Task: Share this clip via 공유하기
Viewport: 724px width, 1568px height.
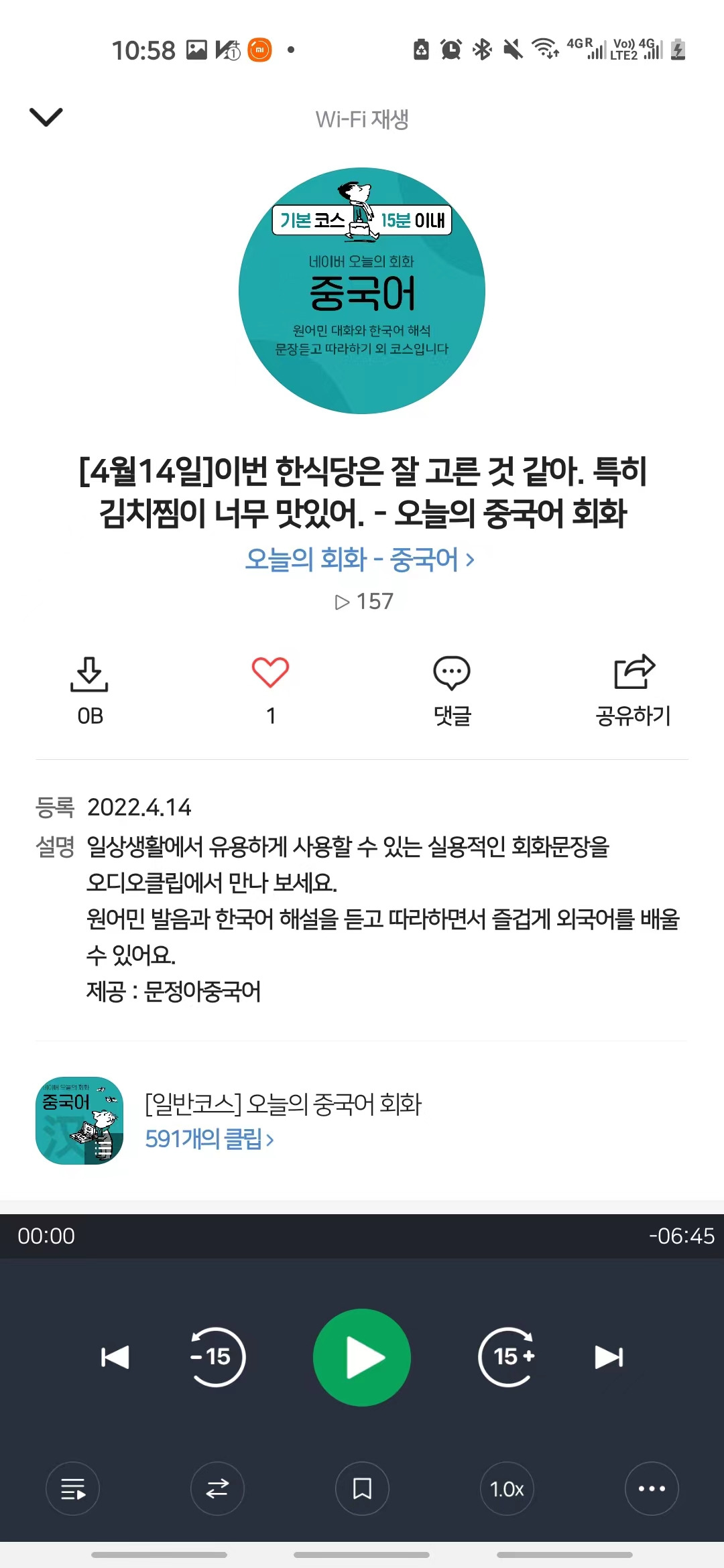Action: click(633, 691)
